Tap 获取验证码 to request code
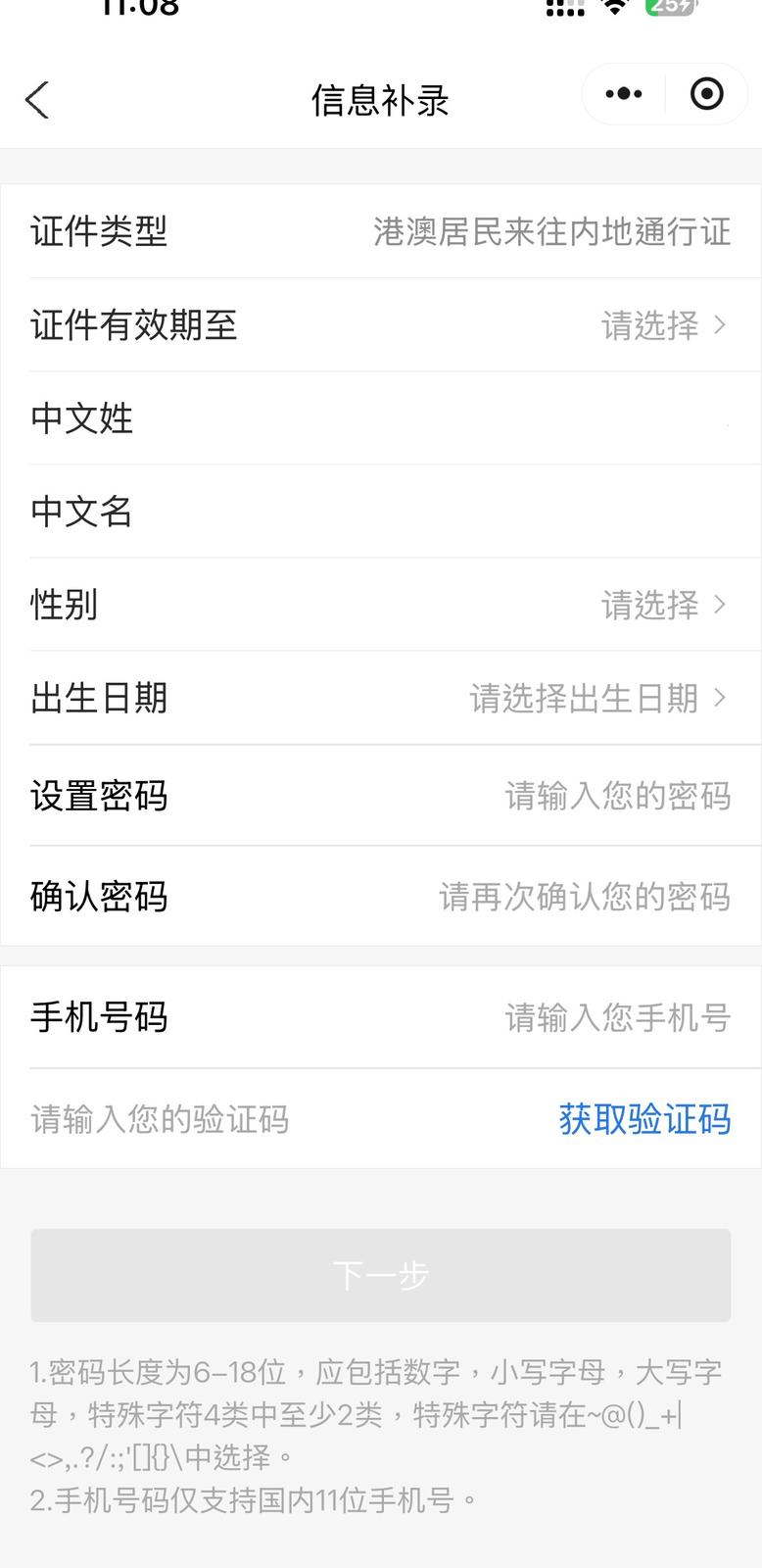 (x=644, y=1119)
